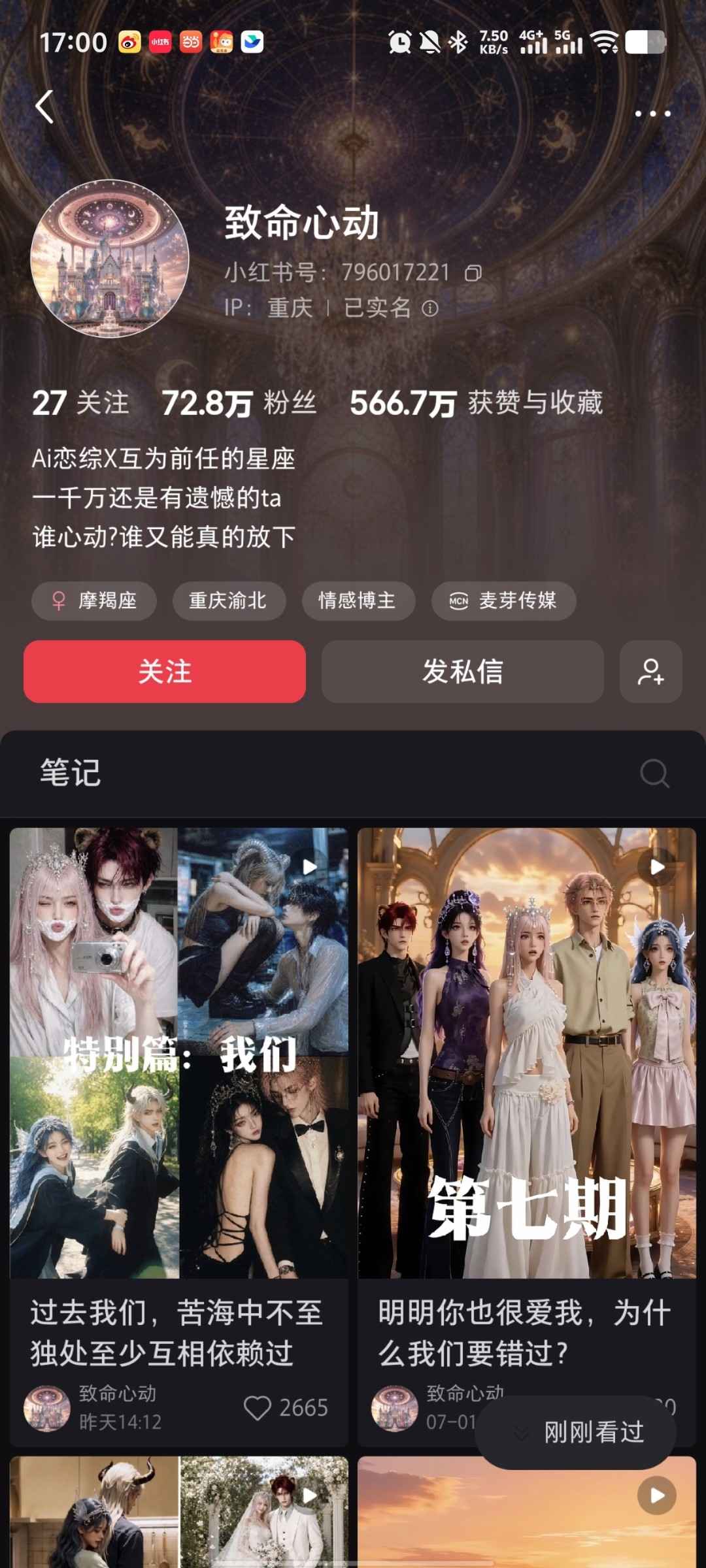706x1568 pixels.
Task: Open the three-dot overflow menu
Action: 652,113
